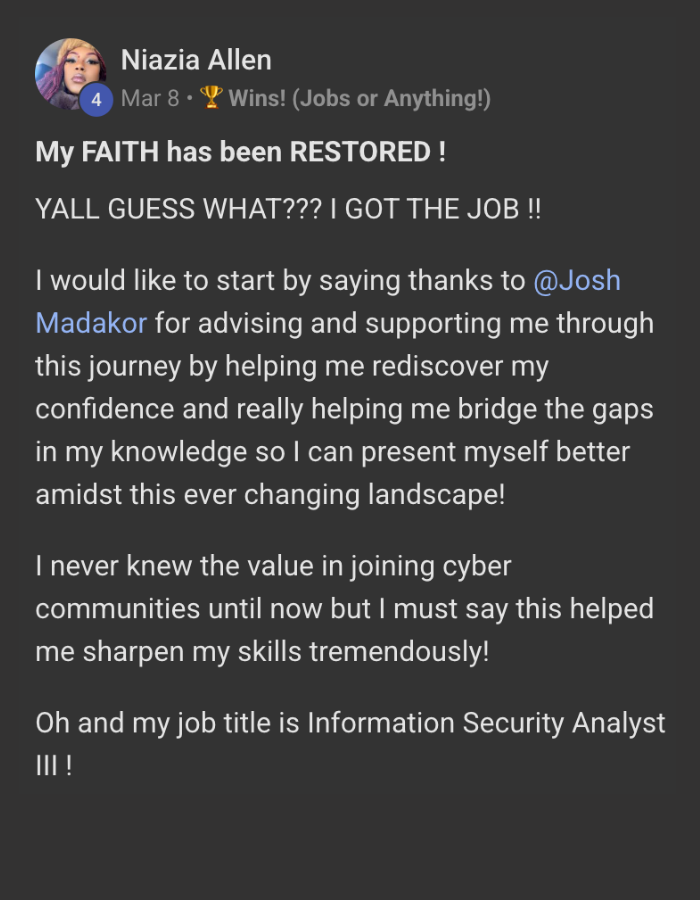Open Niazia Allen's profile picture
The image size is (700, 900).
67,71
